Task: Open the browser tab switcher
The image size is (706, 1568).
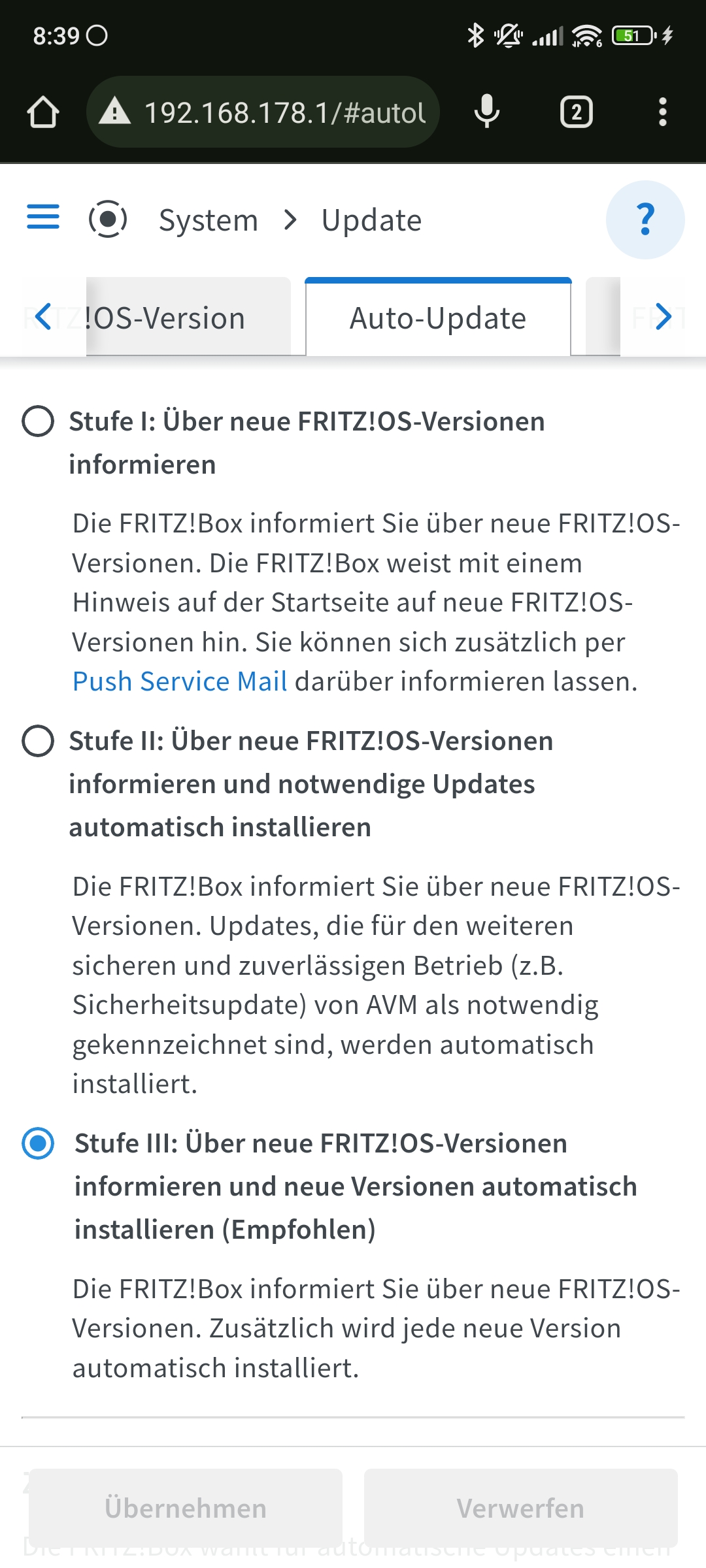Action: tap(576, 112)
